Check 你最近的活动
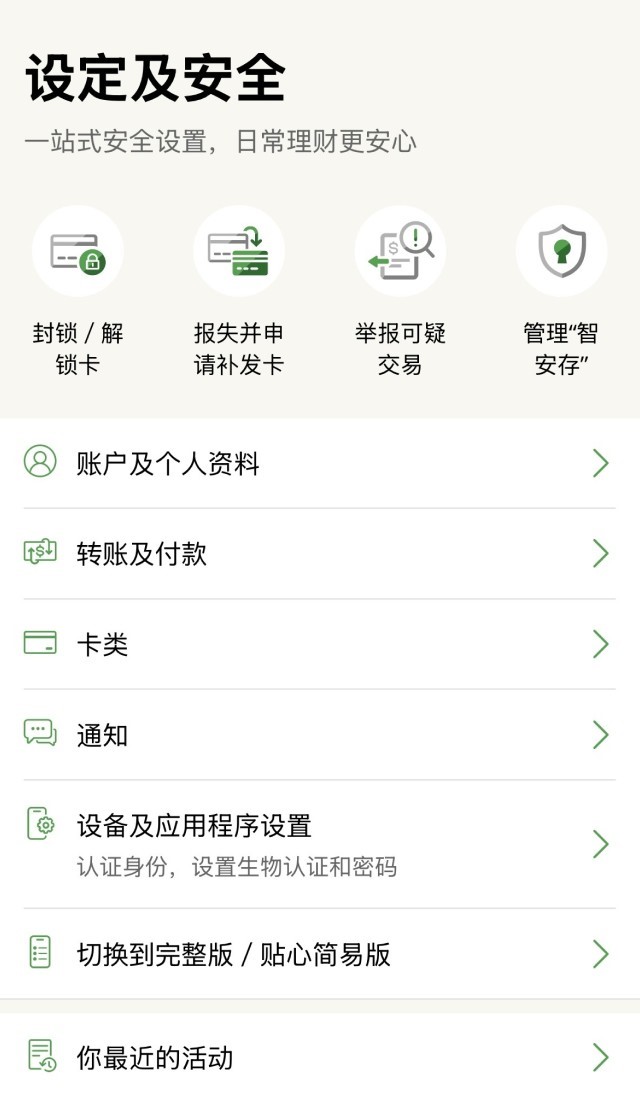640x1100 pixels. coord(320,1058)
